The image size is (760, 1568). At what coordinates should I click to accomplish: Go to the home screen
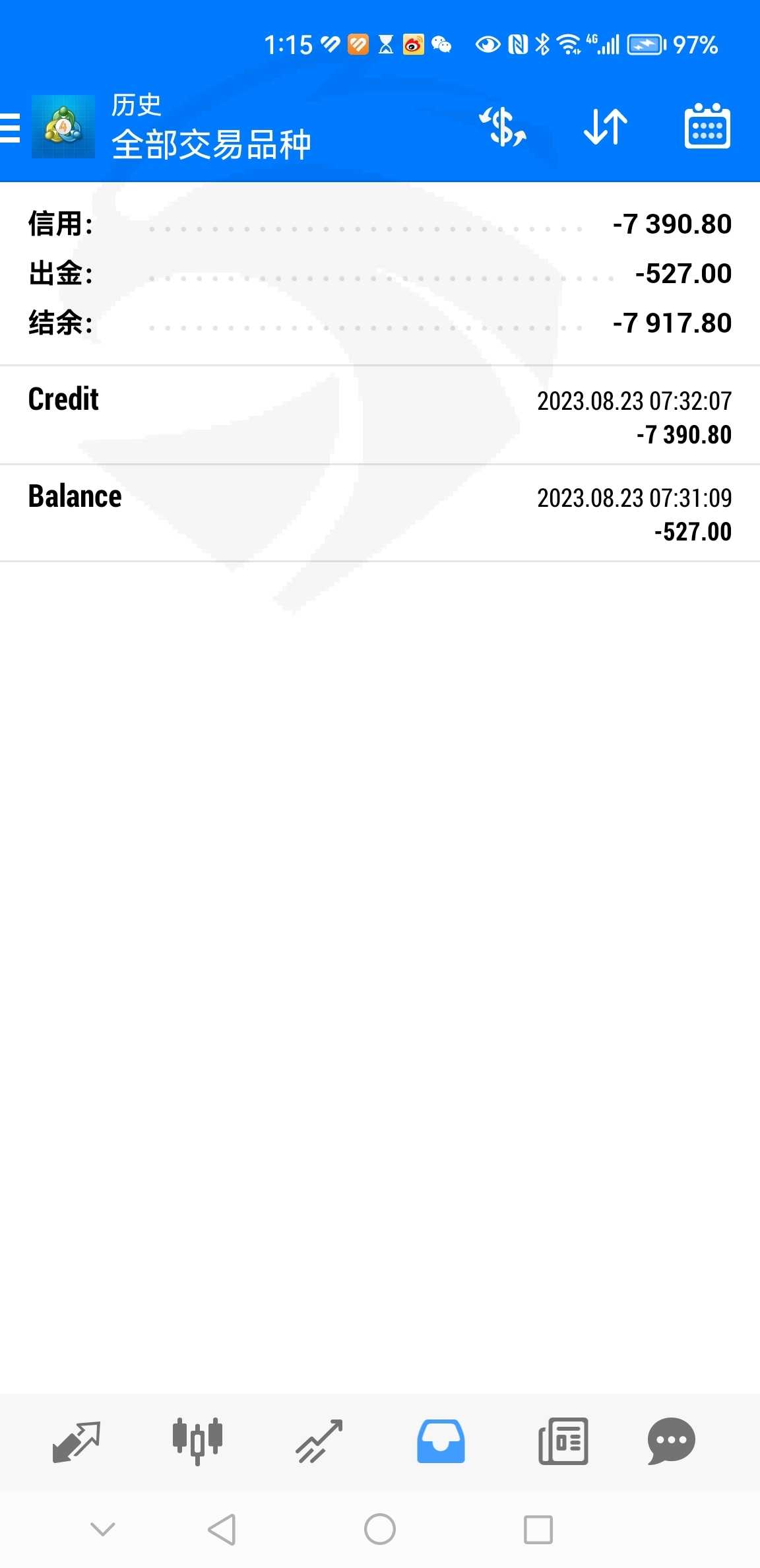tap(380, 1529)
